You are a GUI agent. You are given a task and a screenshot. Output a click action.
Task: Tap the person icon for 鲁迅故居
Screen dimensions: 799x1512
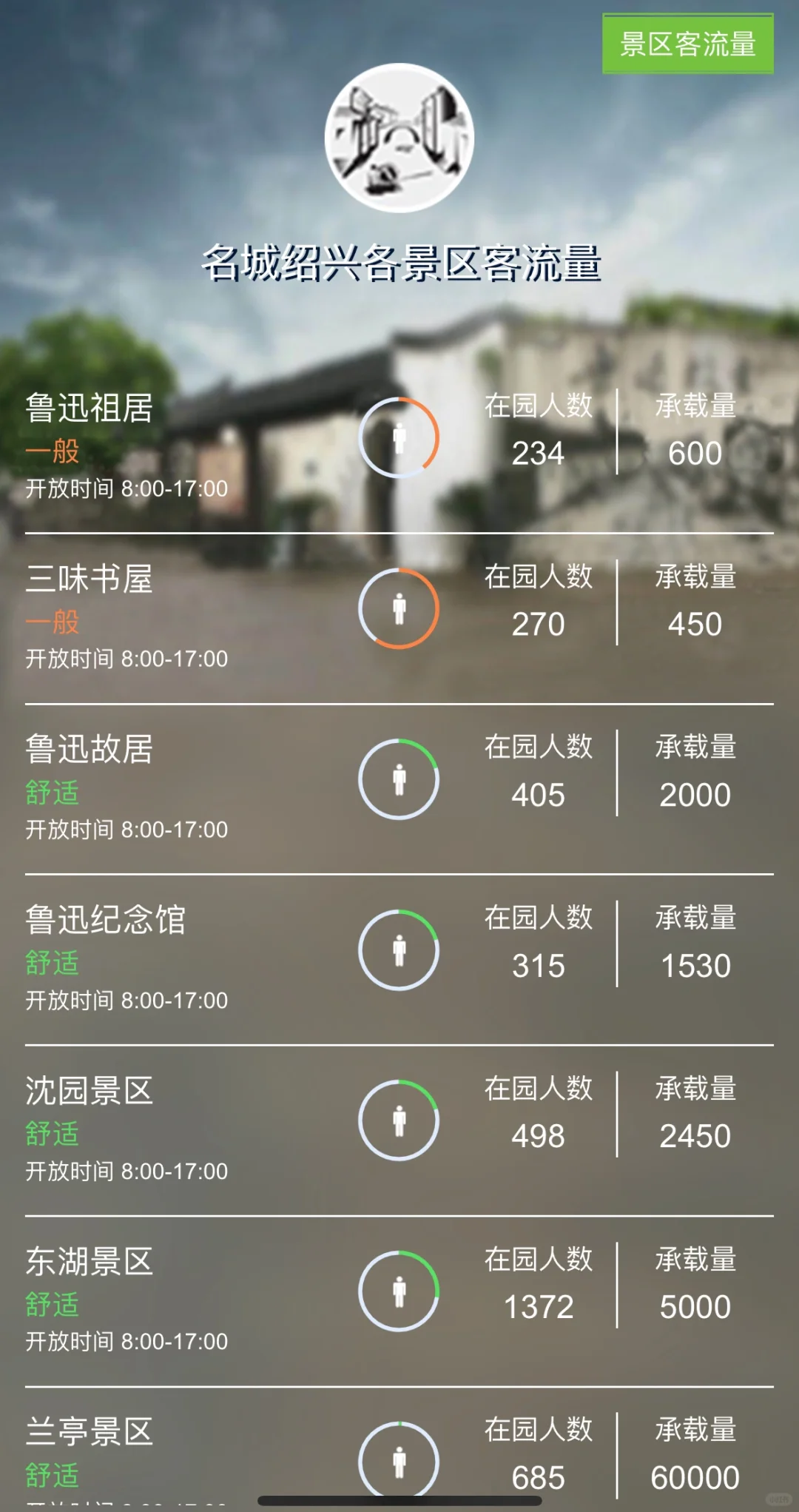(x=399, y=779)
